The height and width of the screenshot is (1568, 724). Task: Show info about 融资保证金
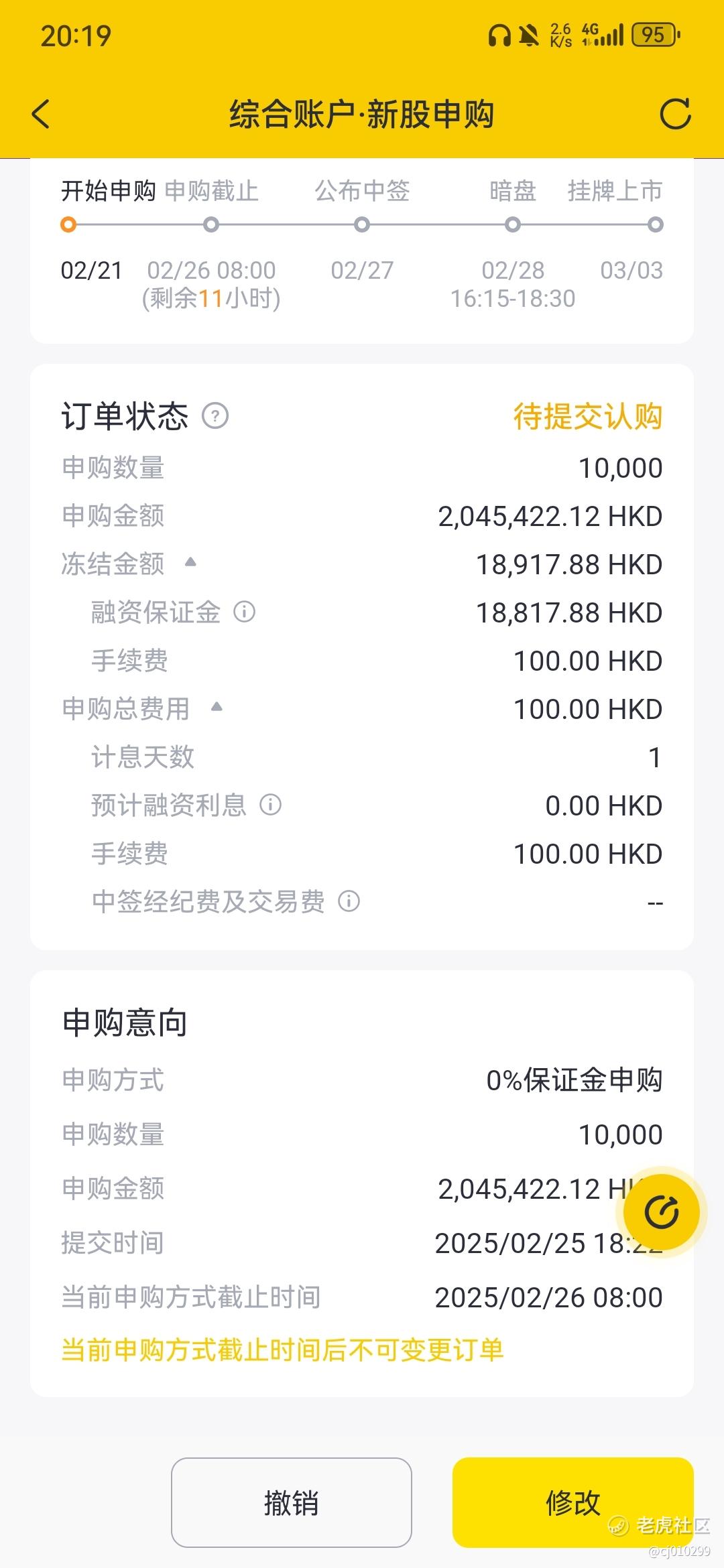(244, 612)
